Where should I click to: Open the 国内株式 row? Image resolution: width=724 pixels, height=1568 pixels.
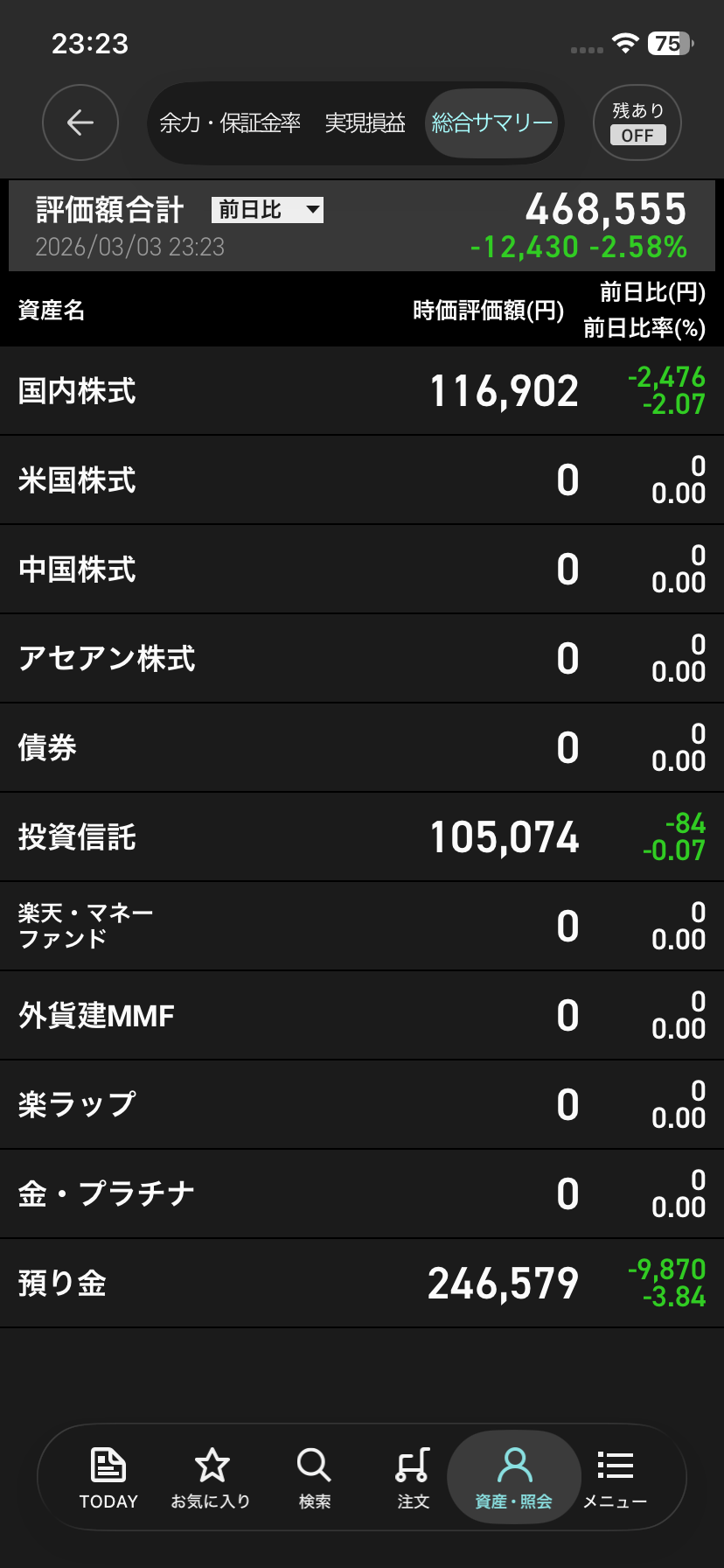pyautogui.click(x=362, y=391)
